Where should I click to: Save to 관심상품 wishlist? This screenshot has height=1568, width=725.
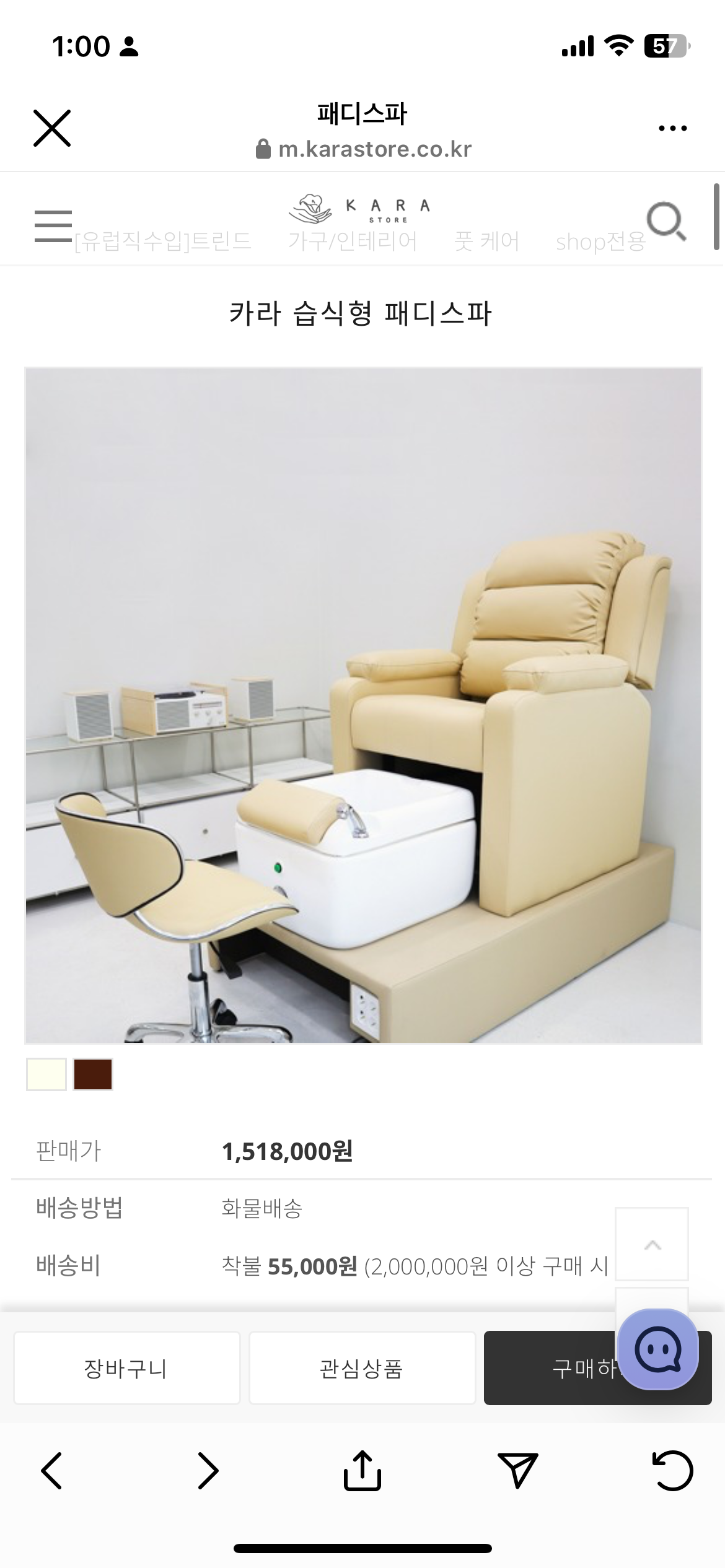[362, 1368]
